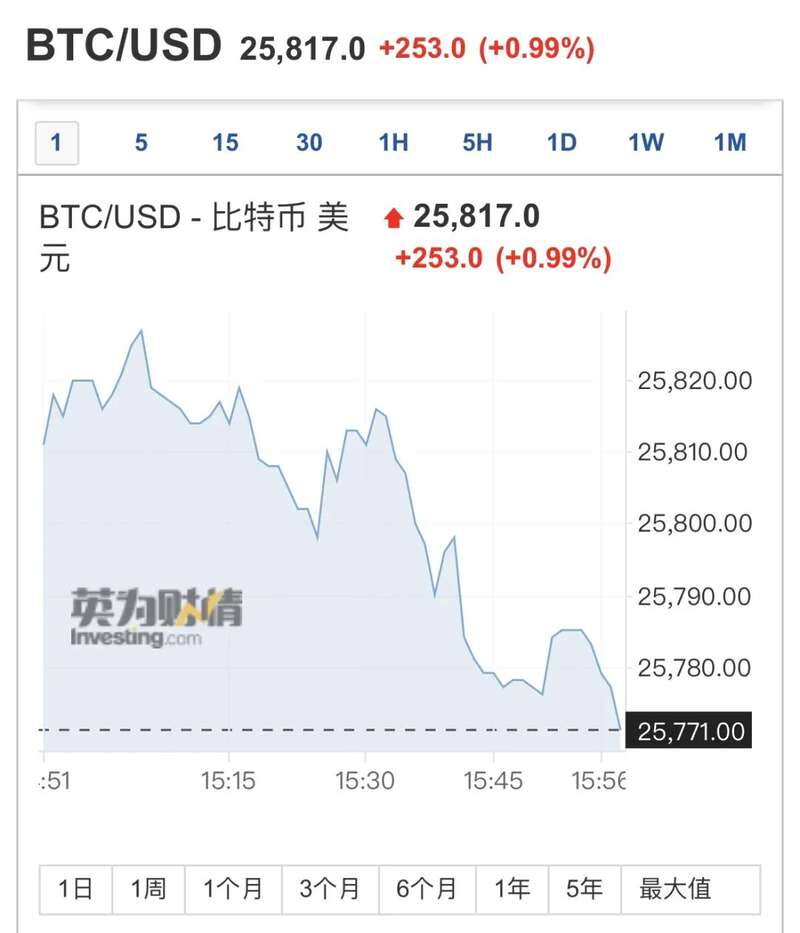This screenshot has width=800, height=933.
Task: Switch range to 6个月
Action: [426, 888]
